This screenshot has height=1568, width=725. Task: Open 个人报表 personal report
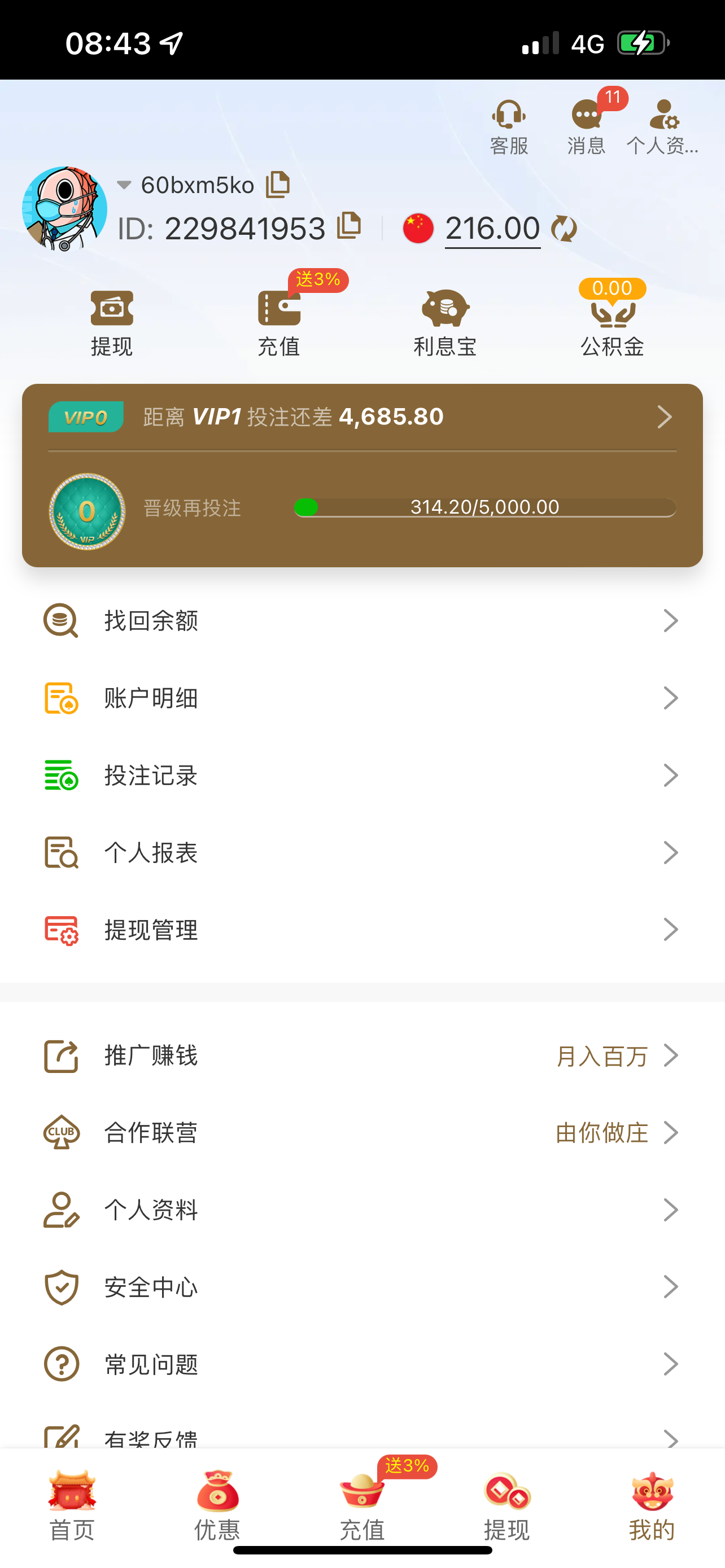(x=362, y=853)
